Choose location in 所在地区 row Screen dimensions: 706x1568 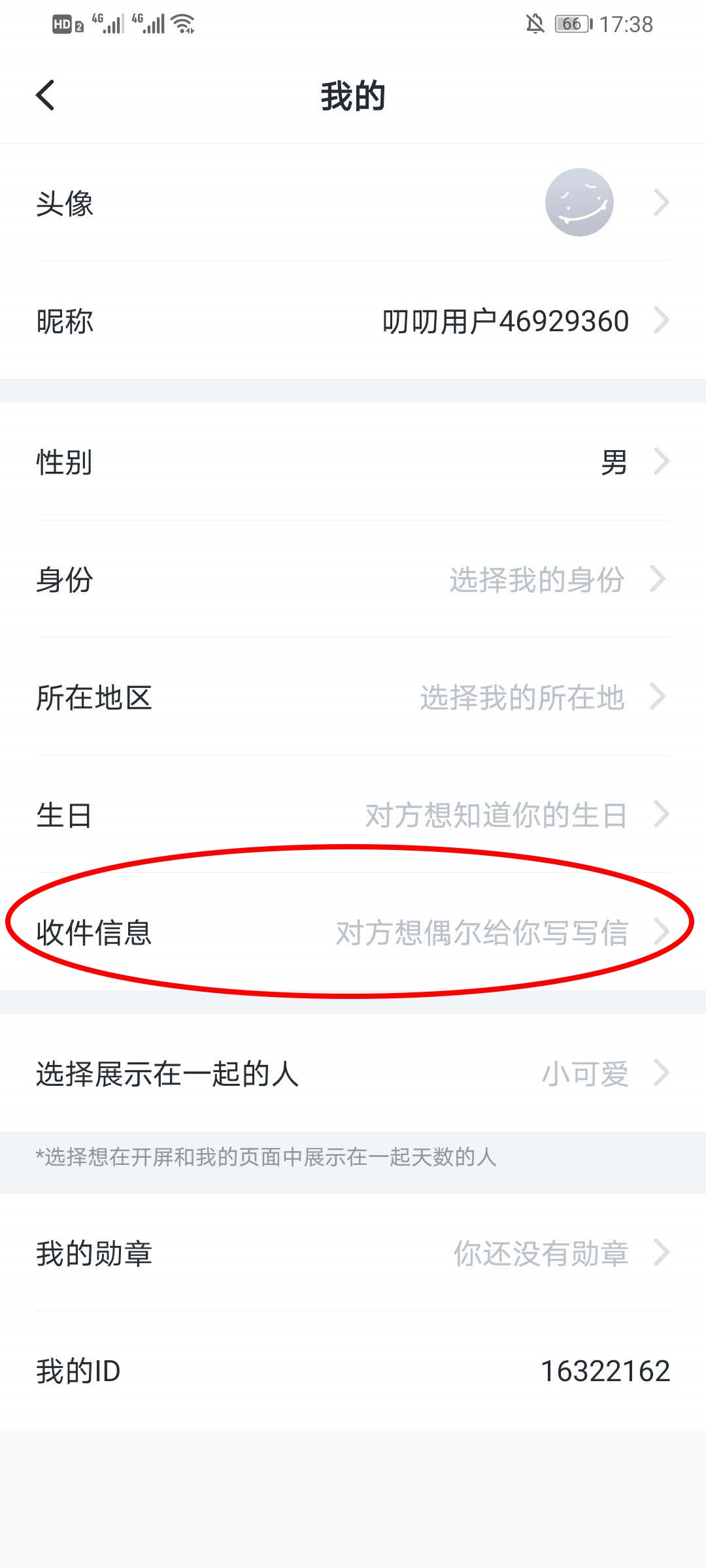point(353,697)
